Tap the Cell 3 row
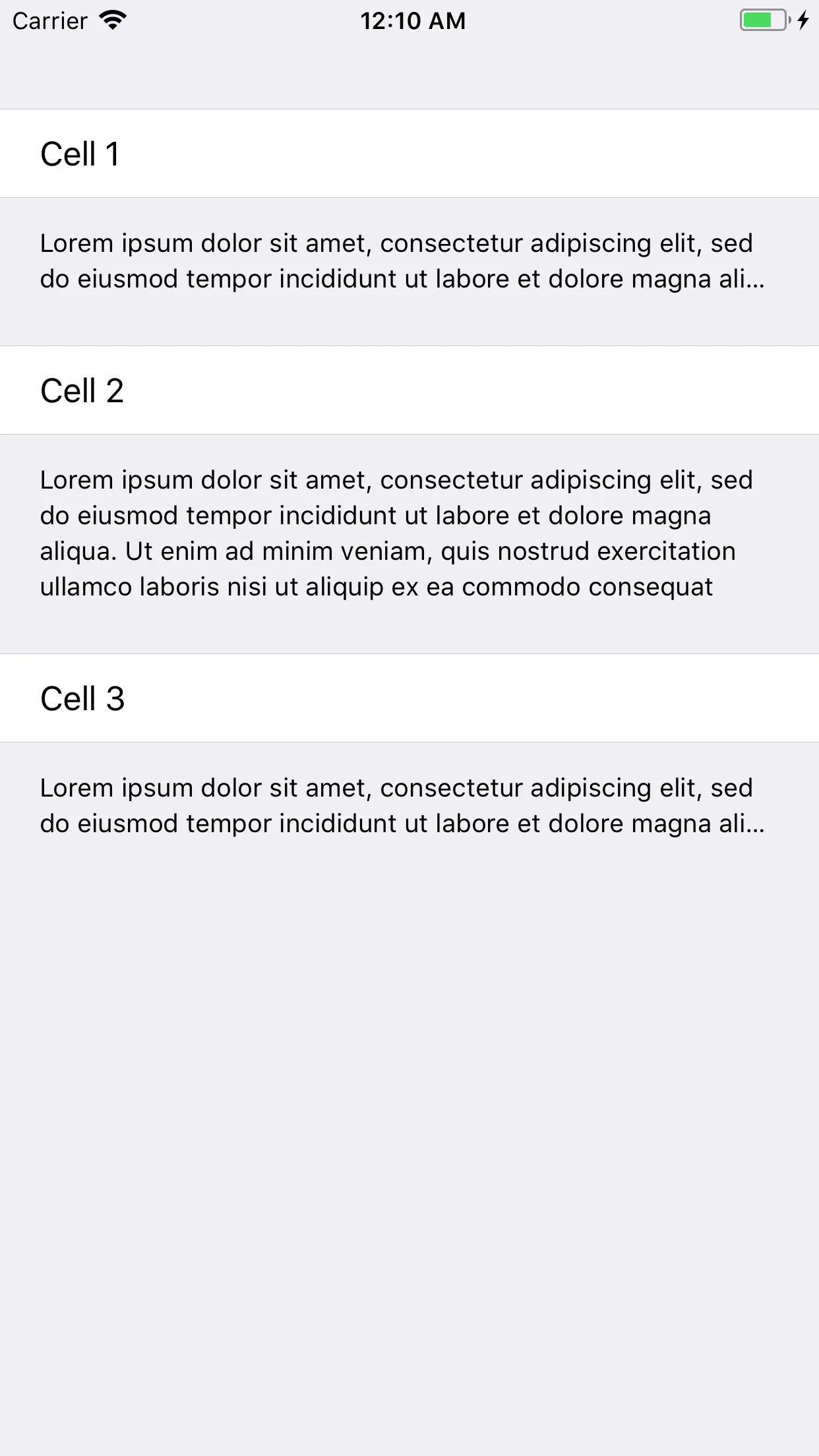 [409, 698]
